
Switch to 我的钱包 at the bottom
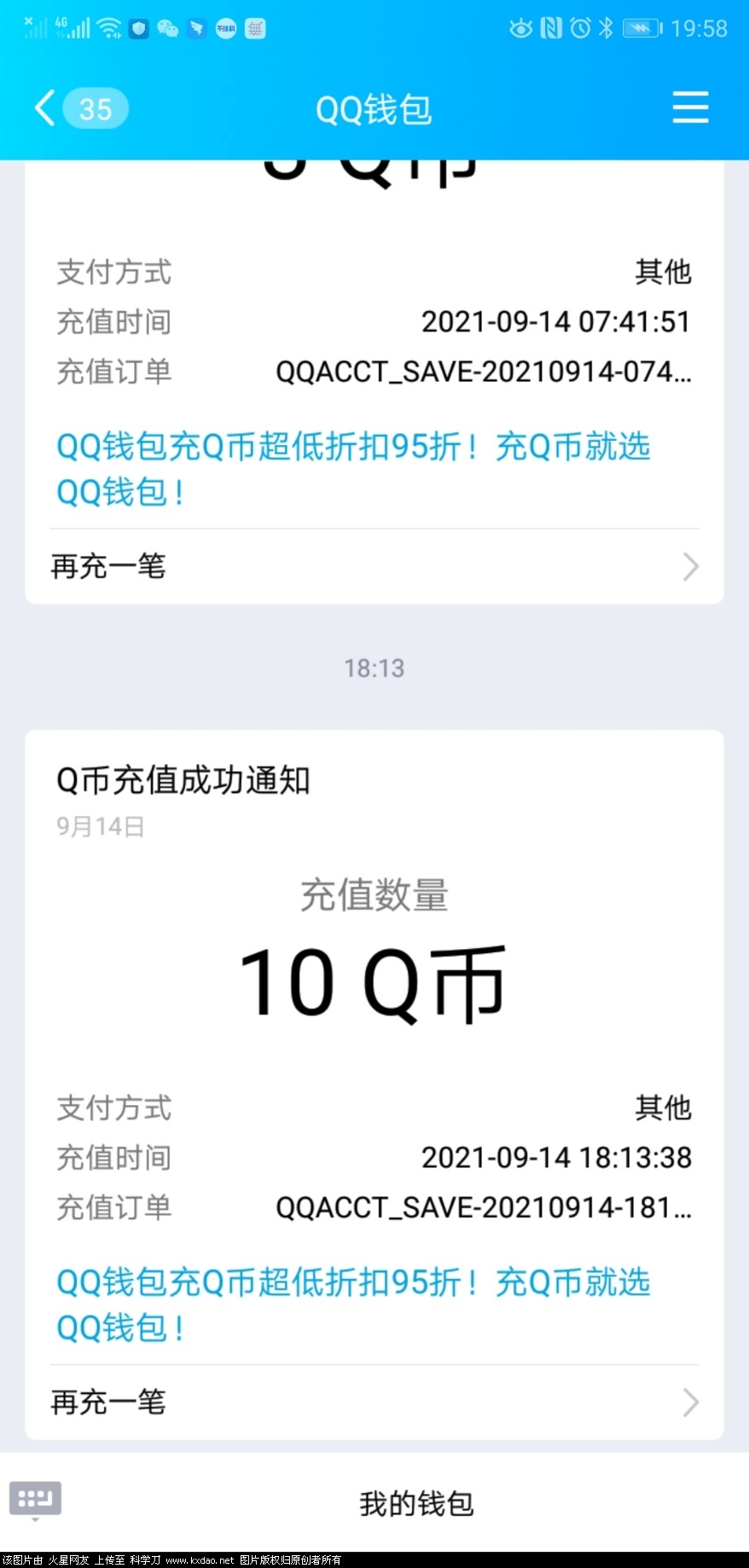[414, 1503]
